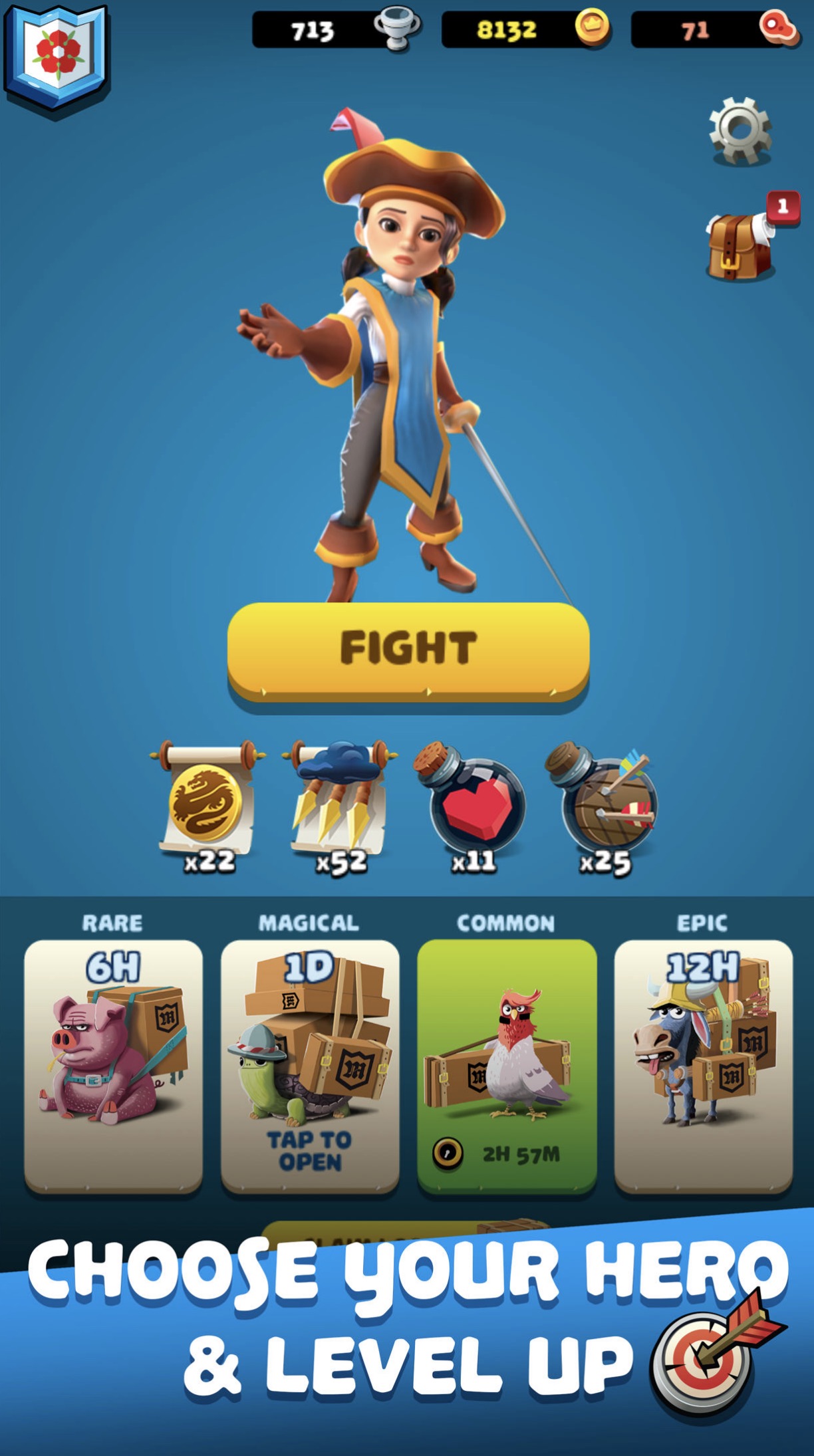Select the arrow rain scroll x52
Screen dimensions: 814x1456
tap(340, 806)
